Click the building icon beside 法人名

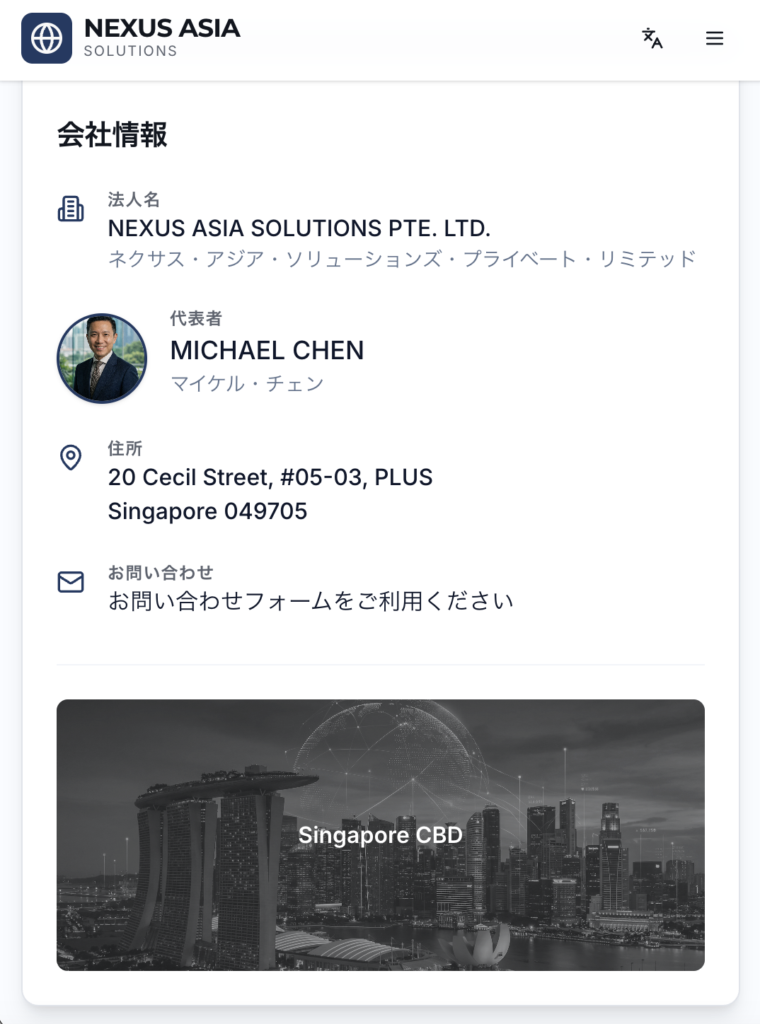[70, 208]
